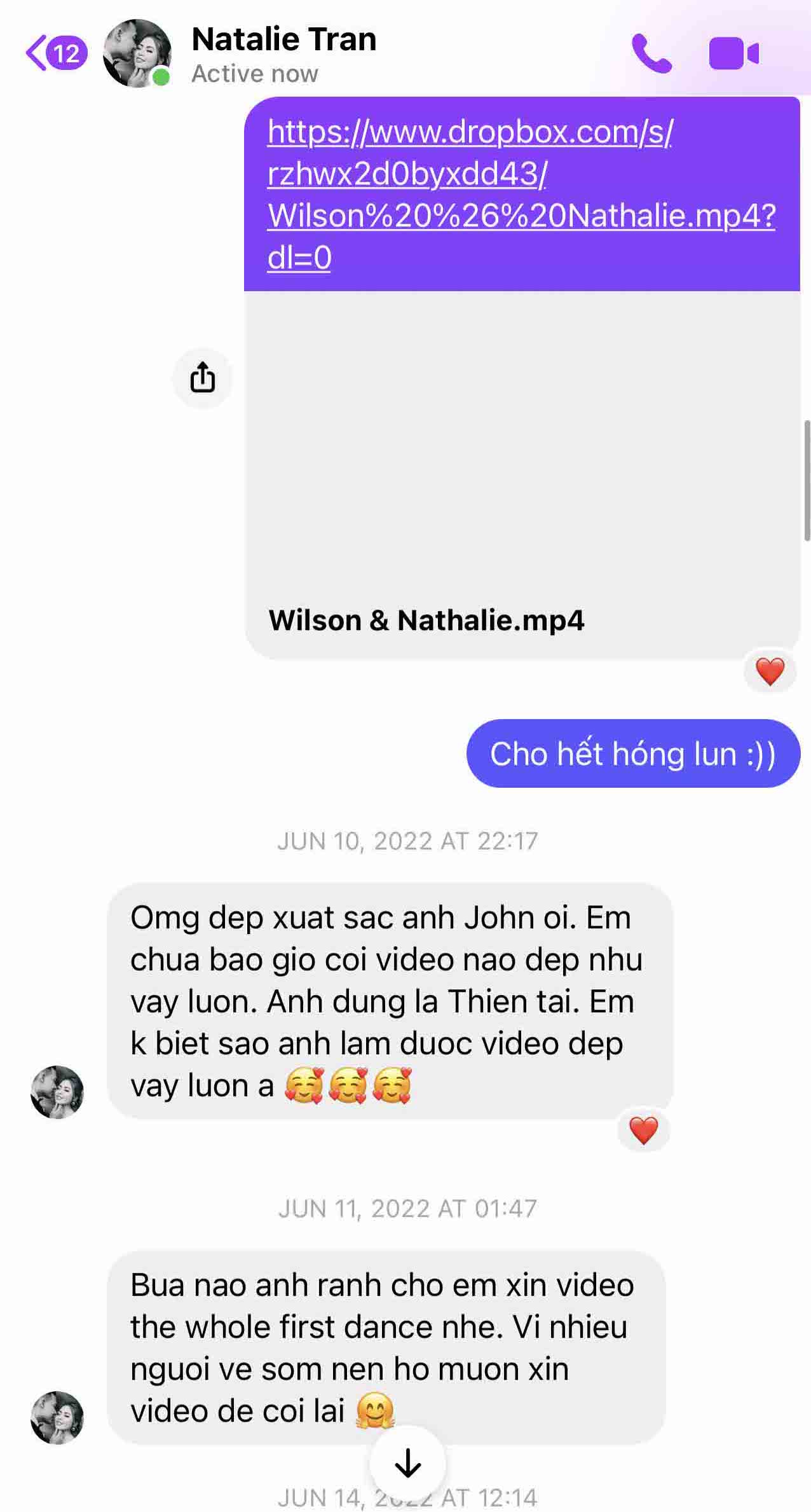The width and height of the screenshot is (811, 1512).
Task: Open Natalie Tran's profile from the header
Action: click(283, 53)
